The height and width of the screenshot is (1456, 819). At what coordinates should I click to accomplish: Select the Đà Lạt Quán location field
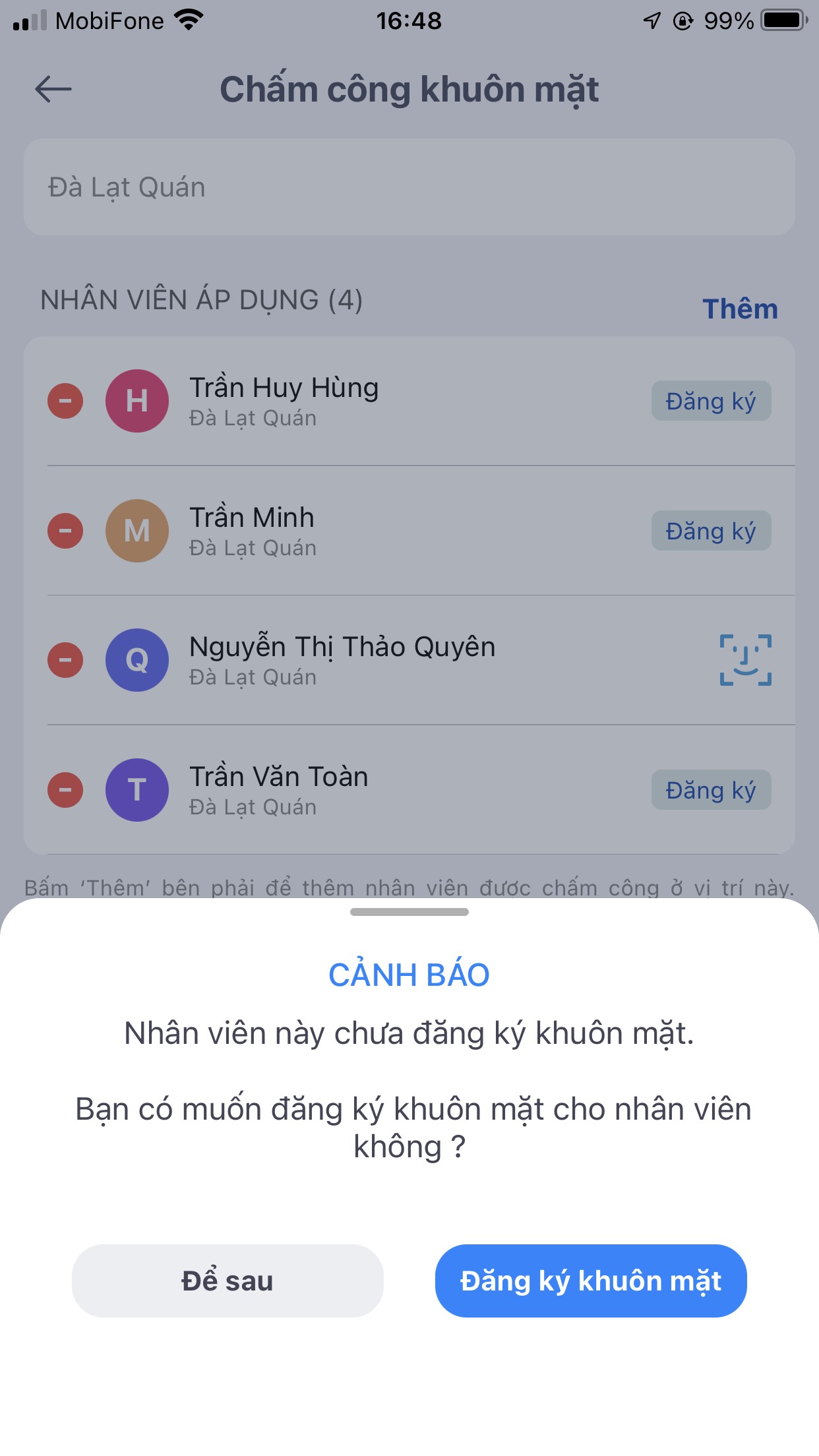[x=409, y=187]
